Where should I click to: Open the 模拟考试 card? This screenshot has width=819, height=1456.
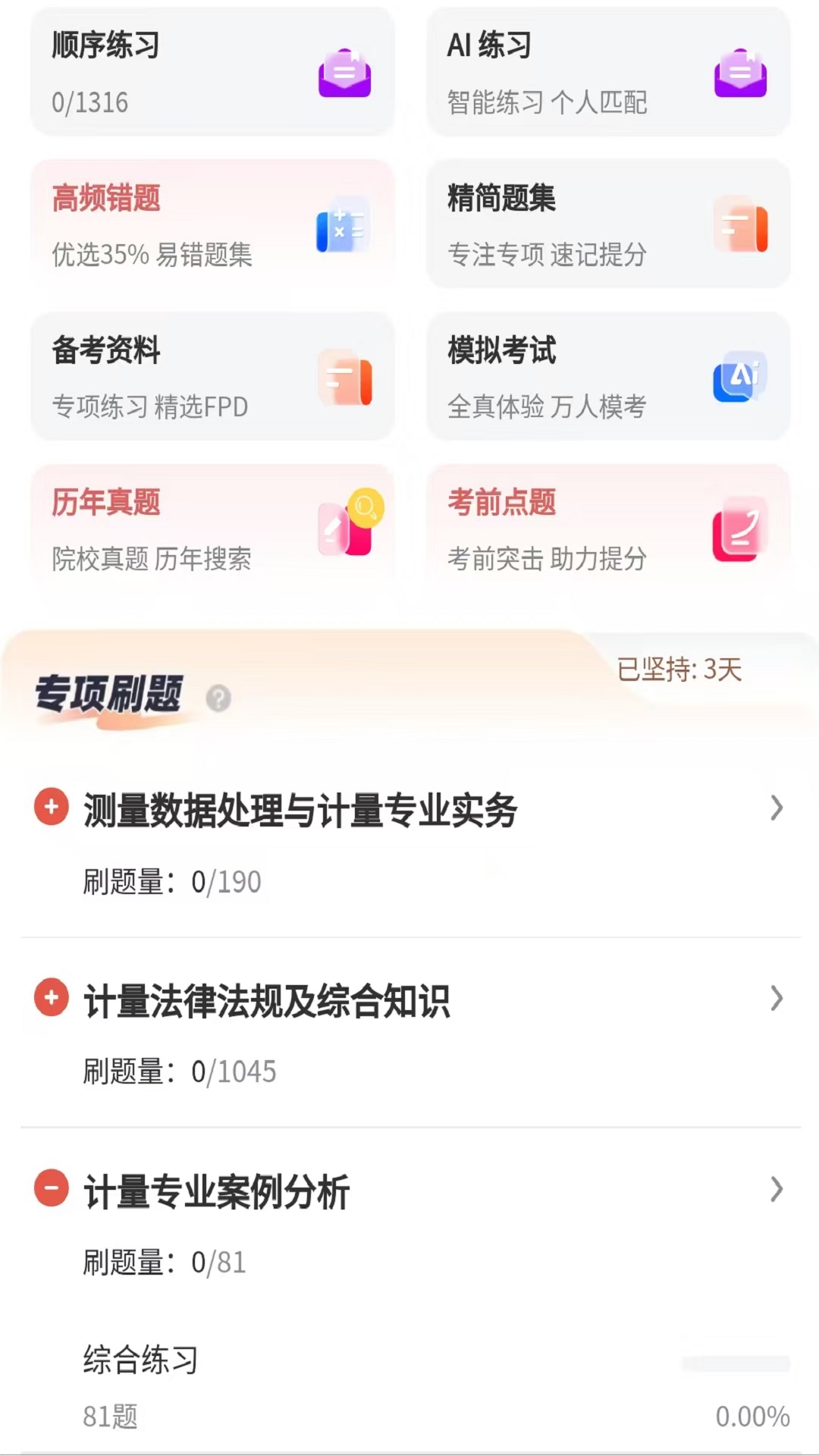click(x=608, y=375)
